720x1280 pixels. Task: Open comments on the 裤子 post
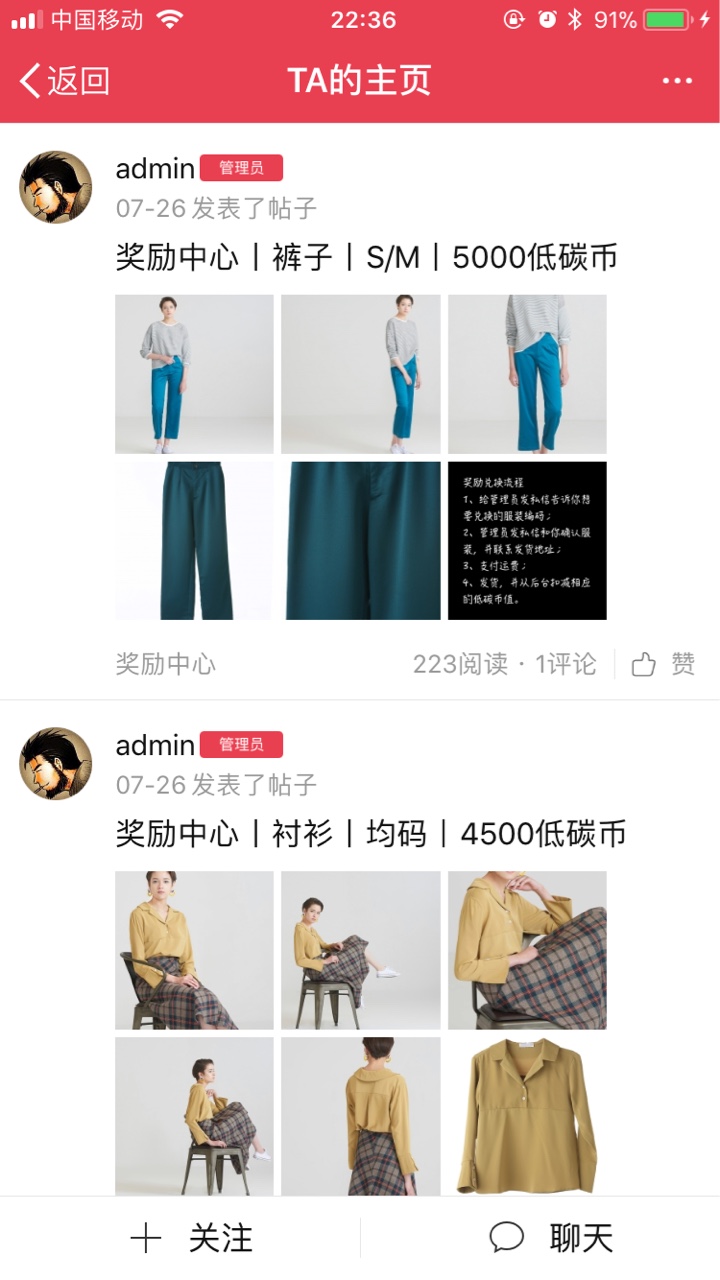(x=566, y=664)
